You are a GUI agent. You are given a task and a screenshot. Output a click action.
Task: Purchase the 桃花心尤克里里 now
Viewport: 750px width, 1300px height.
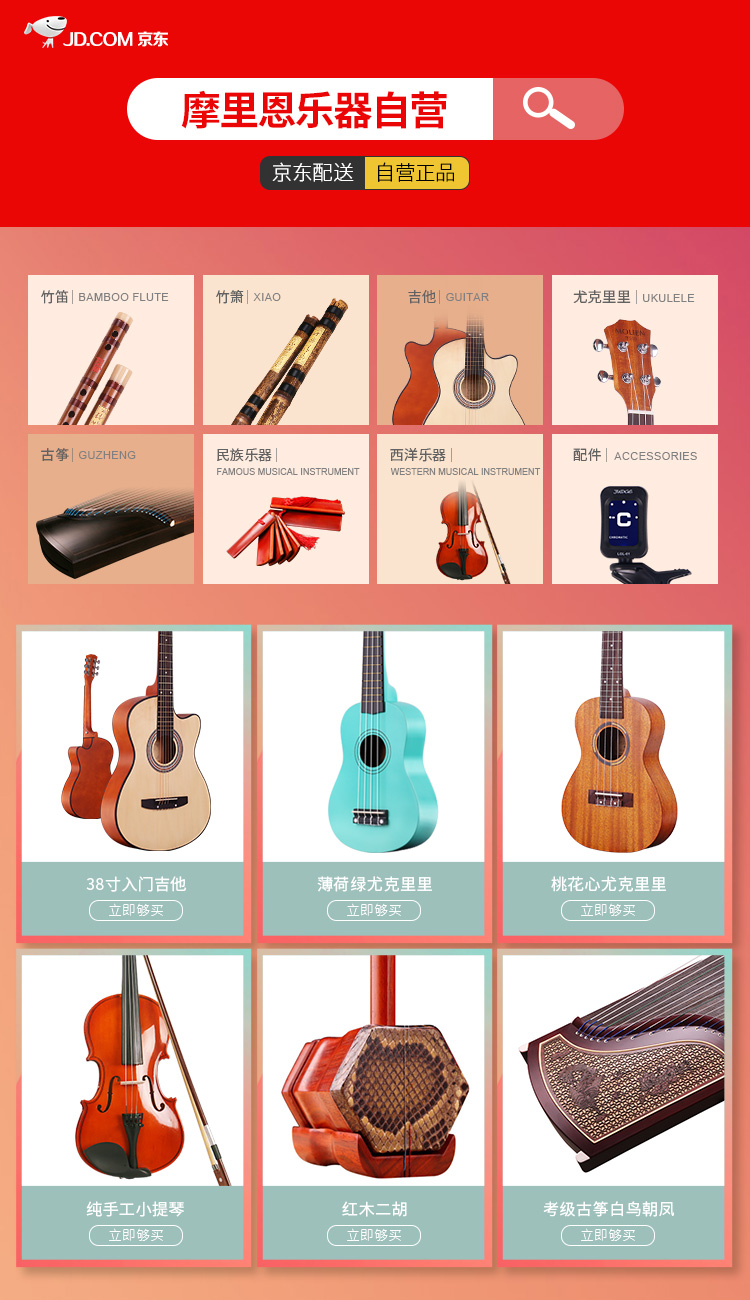(608, 910)
